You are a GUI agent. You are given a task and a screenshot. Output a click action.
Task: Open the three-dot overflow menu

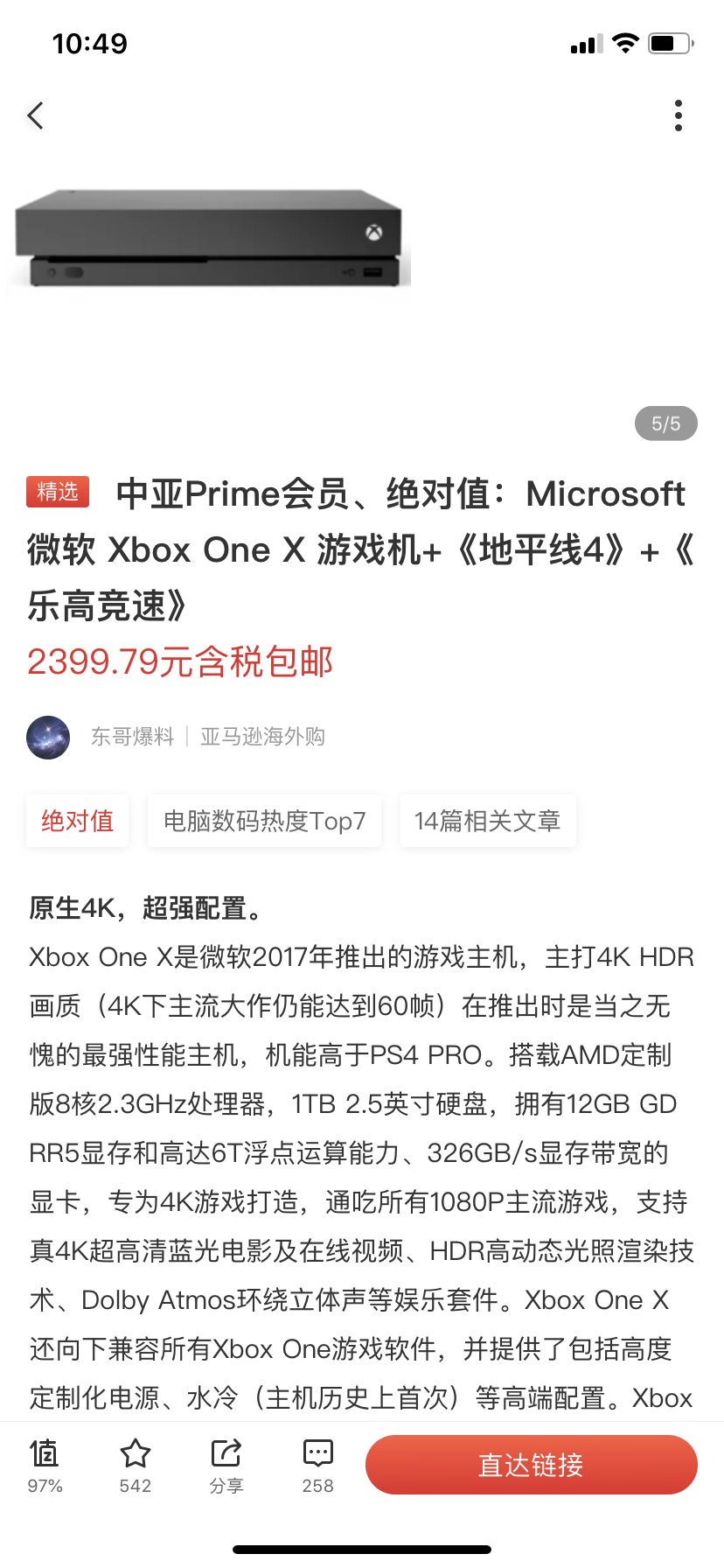(x=679, y=115)
